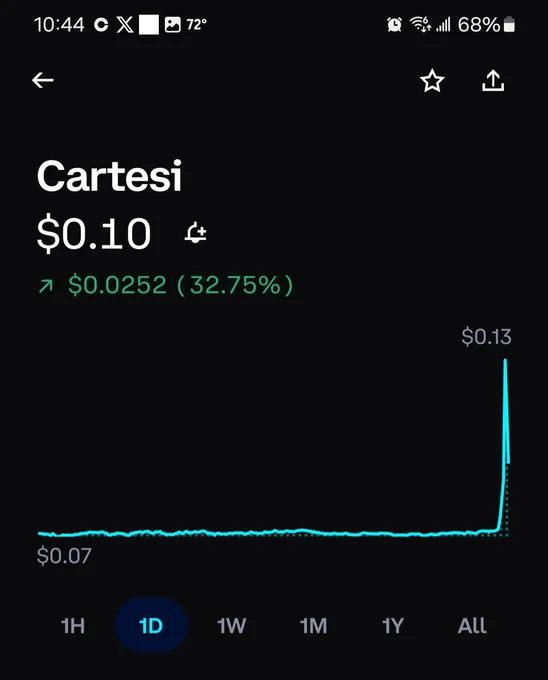Display the All time chart

[472, 626]
